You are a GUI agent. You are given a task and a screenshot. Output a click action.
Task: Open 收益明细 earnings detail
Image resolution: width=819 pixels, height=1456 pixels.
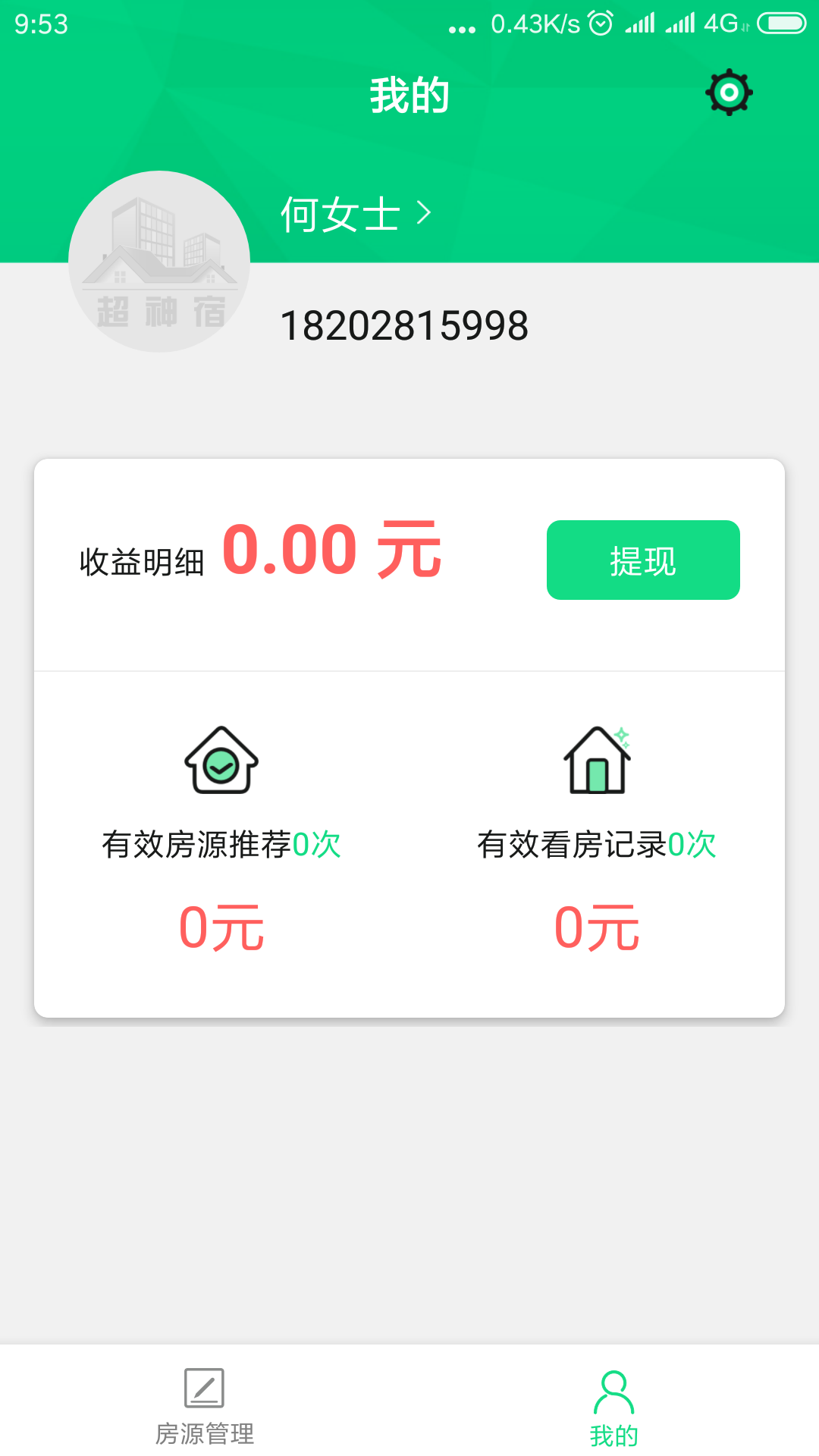pyautogui.click(x=141, y=561)
